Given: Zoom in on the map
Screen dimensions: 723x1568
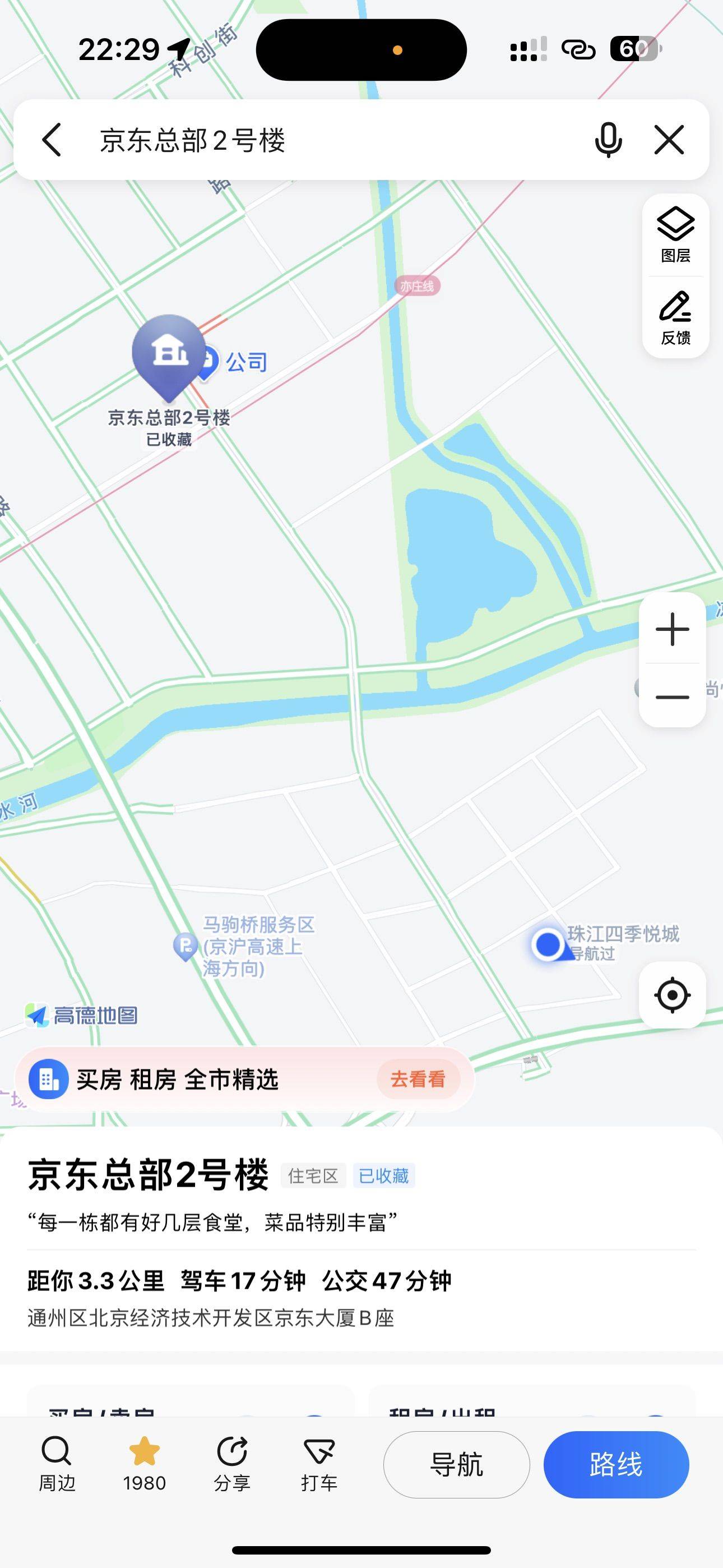Looking at the screenshot, I should click(672, 629).
